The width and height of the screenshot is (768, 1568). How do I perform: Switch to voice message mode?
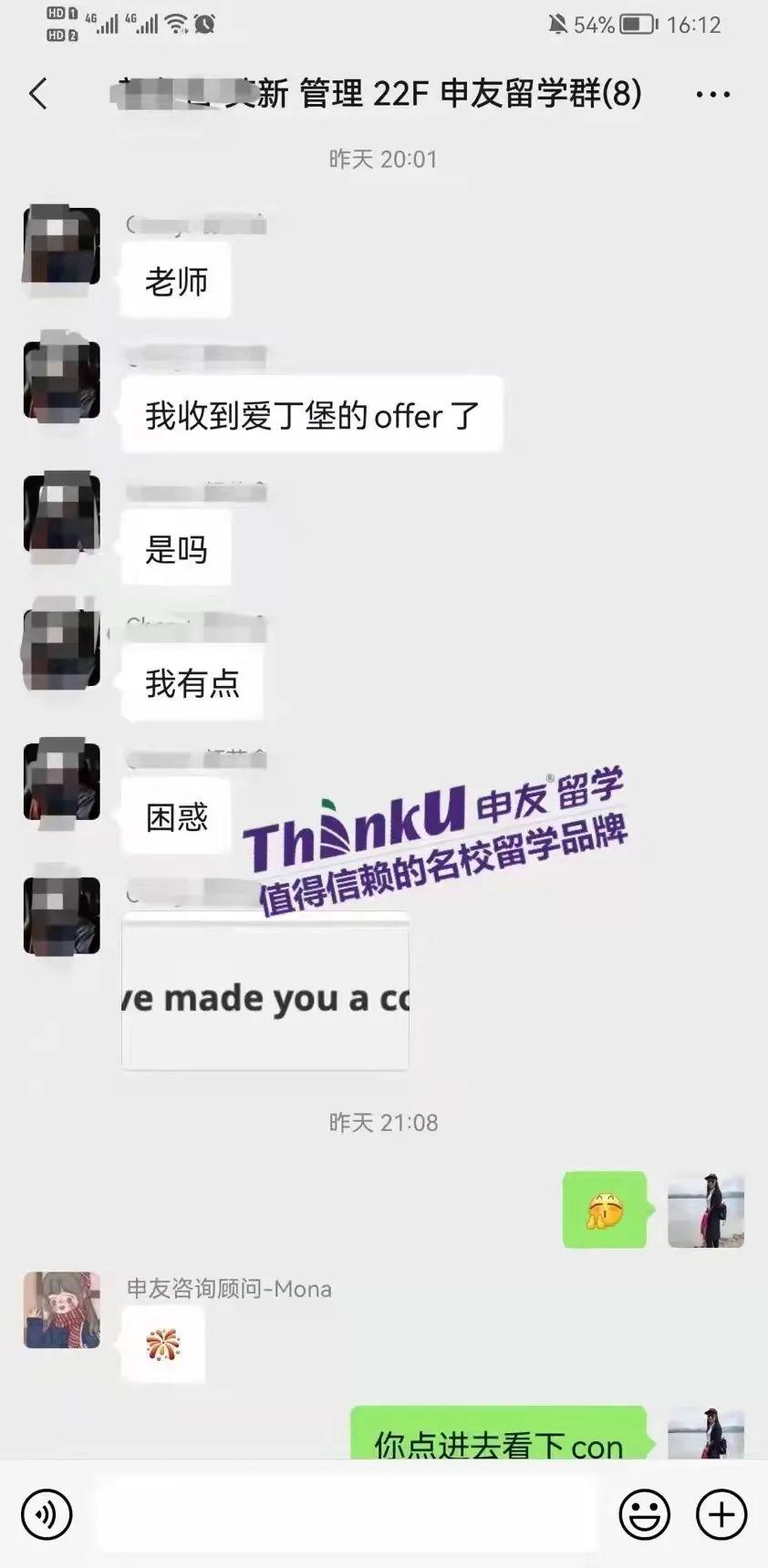coord(47,1513)
